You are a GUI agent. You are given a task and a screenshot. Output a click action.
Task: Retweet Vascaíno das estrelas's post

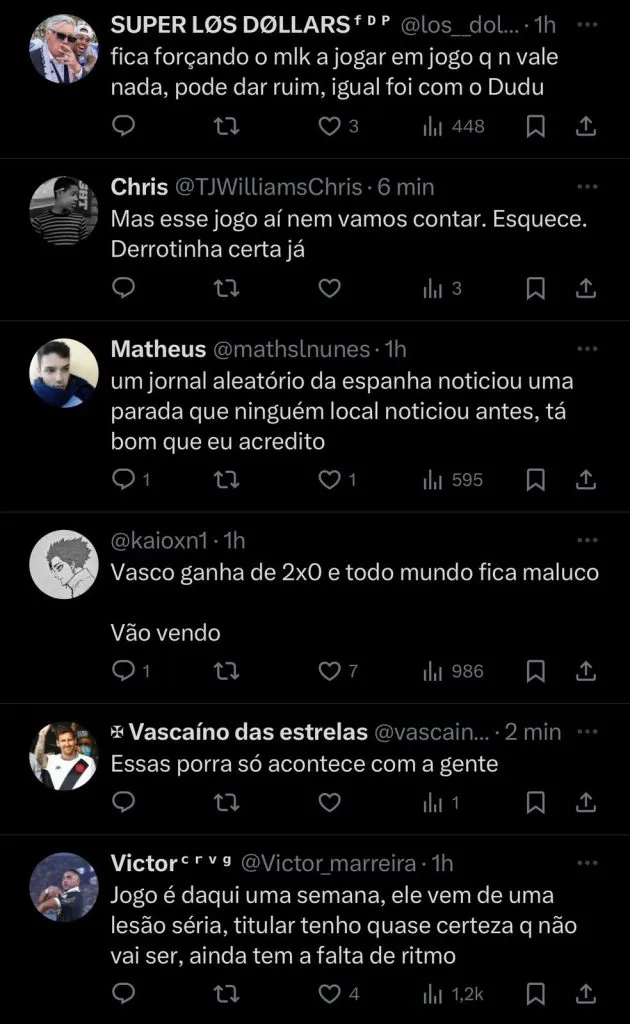pyautogui.click(x=227, y=802)
